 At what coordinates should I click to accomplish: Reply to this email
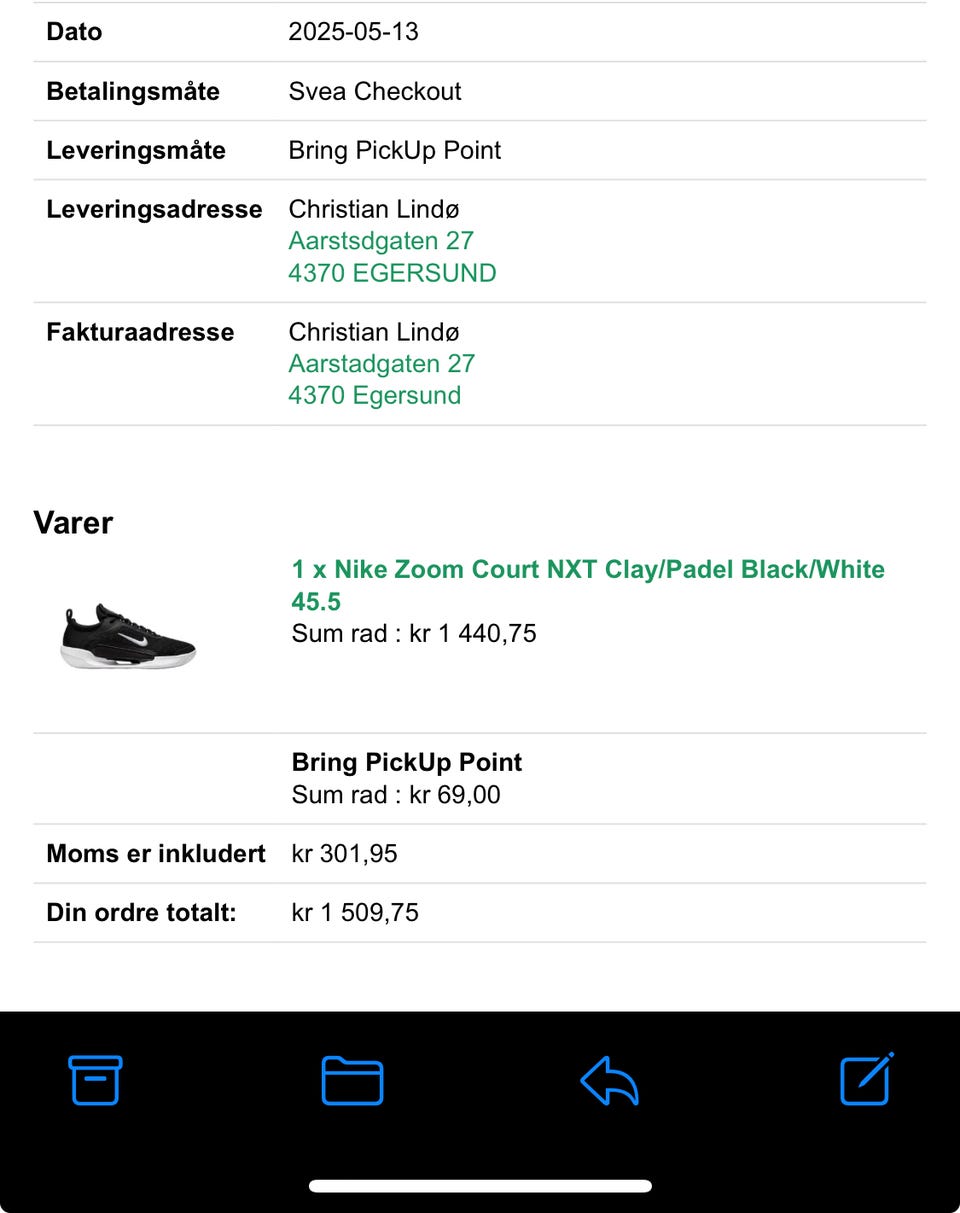click(609, 1080)
